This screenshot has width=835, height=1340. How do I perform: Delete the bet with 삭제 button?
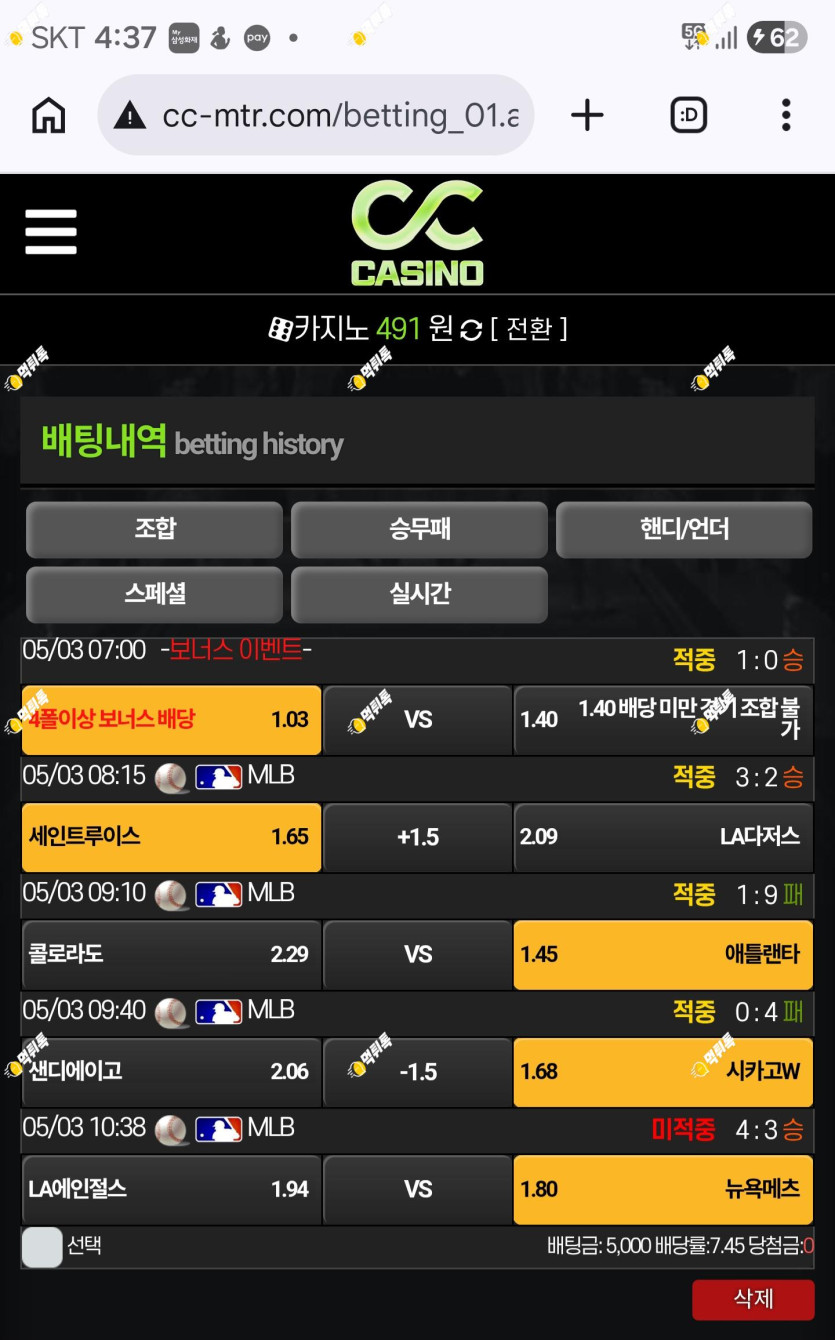pos(753,1299)
